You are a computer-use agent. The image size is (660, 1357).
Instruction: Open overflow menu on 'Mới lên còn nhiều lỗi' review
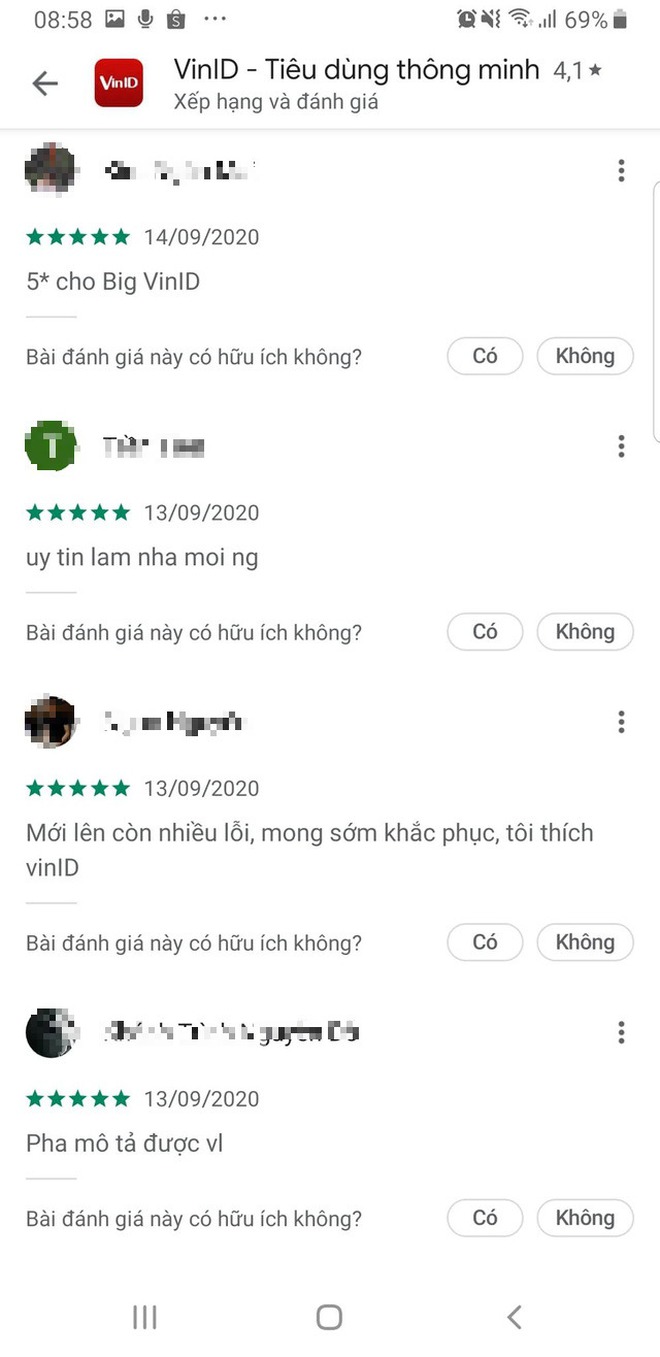(621, 722)
